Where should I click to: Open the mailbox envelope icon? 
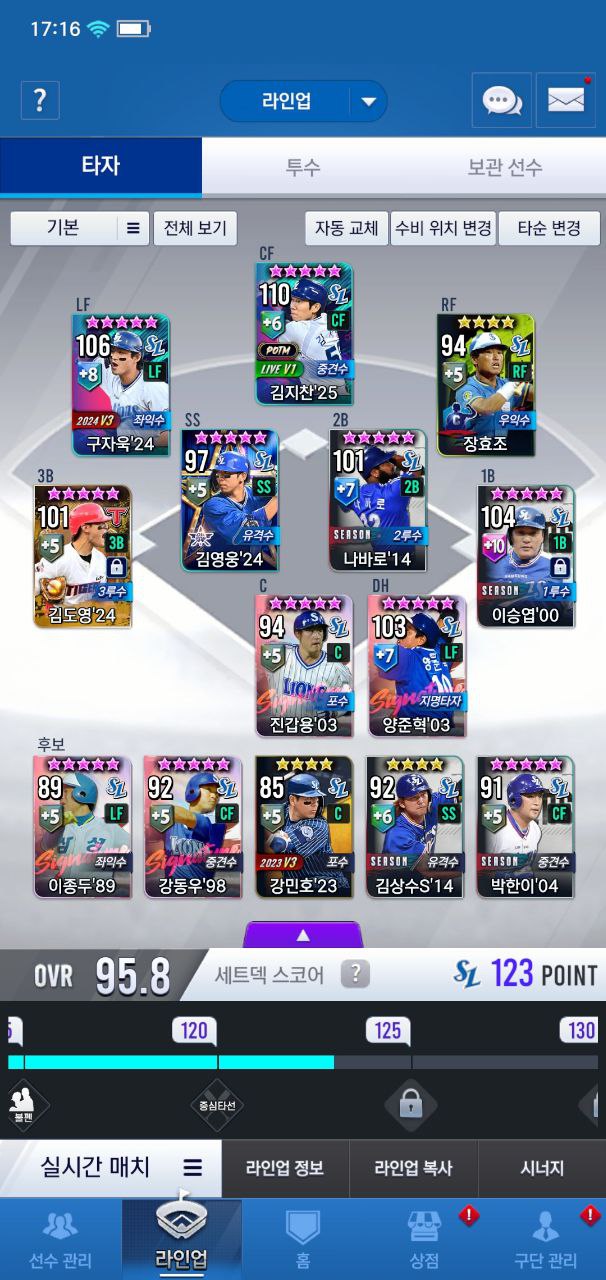pos(565,100)
